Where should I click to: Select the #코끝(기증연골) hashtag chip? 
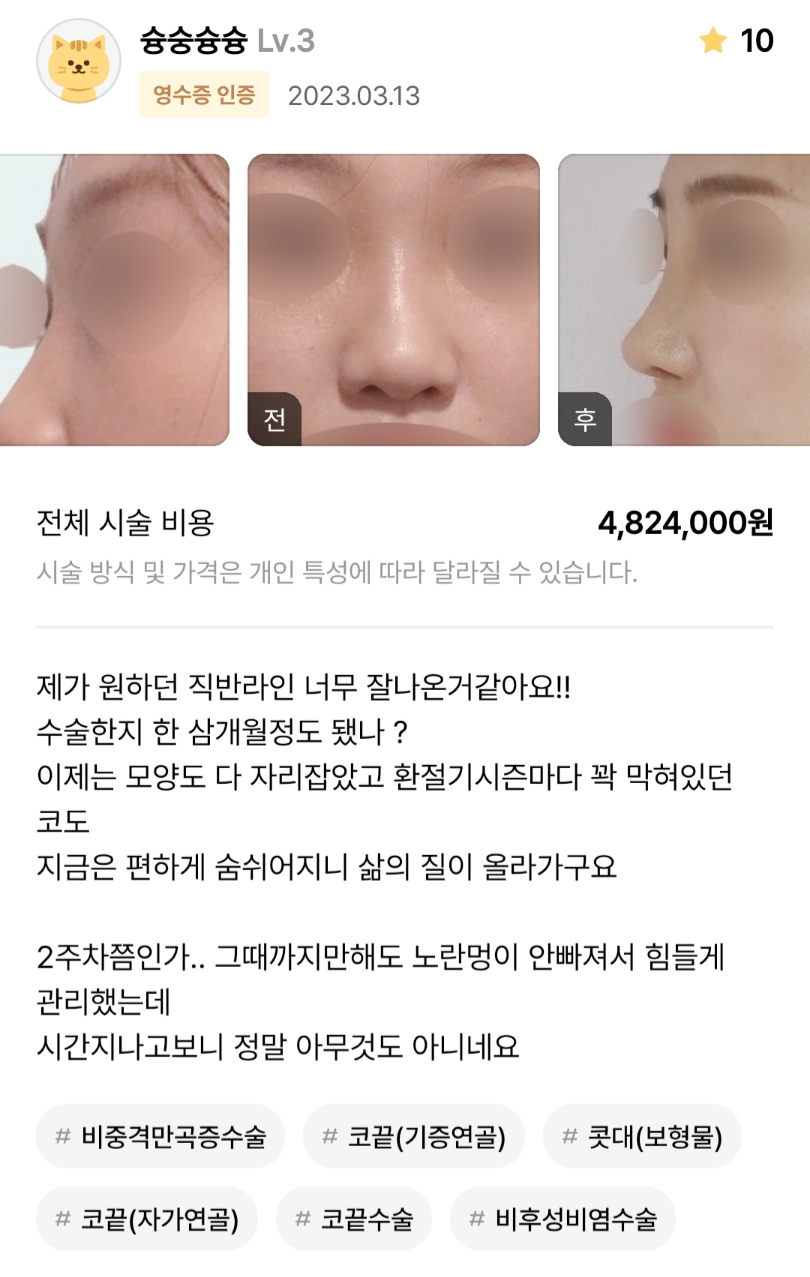[x=413, y=1137]
